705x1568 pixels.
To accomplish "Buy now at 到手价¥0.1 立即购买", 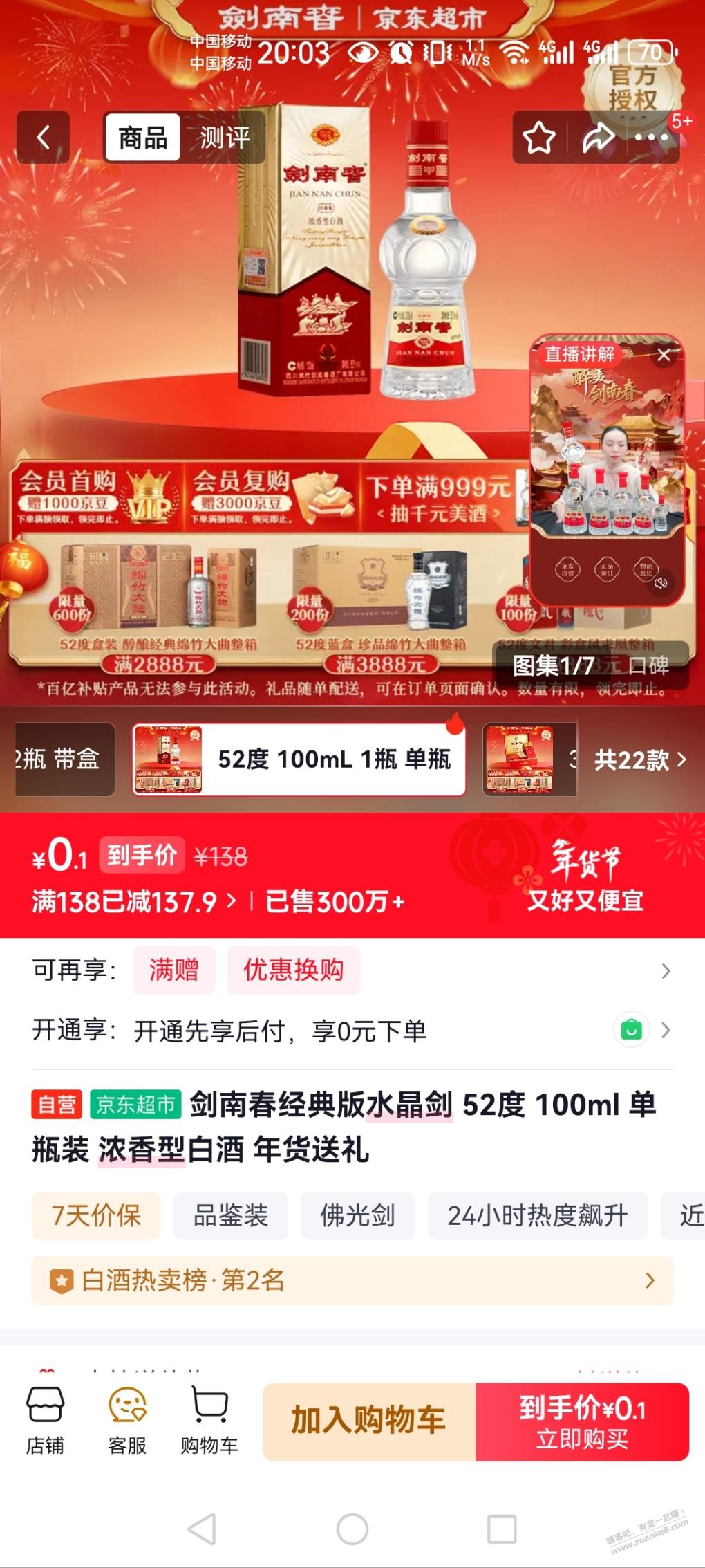I will point(582,1421).
